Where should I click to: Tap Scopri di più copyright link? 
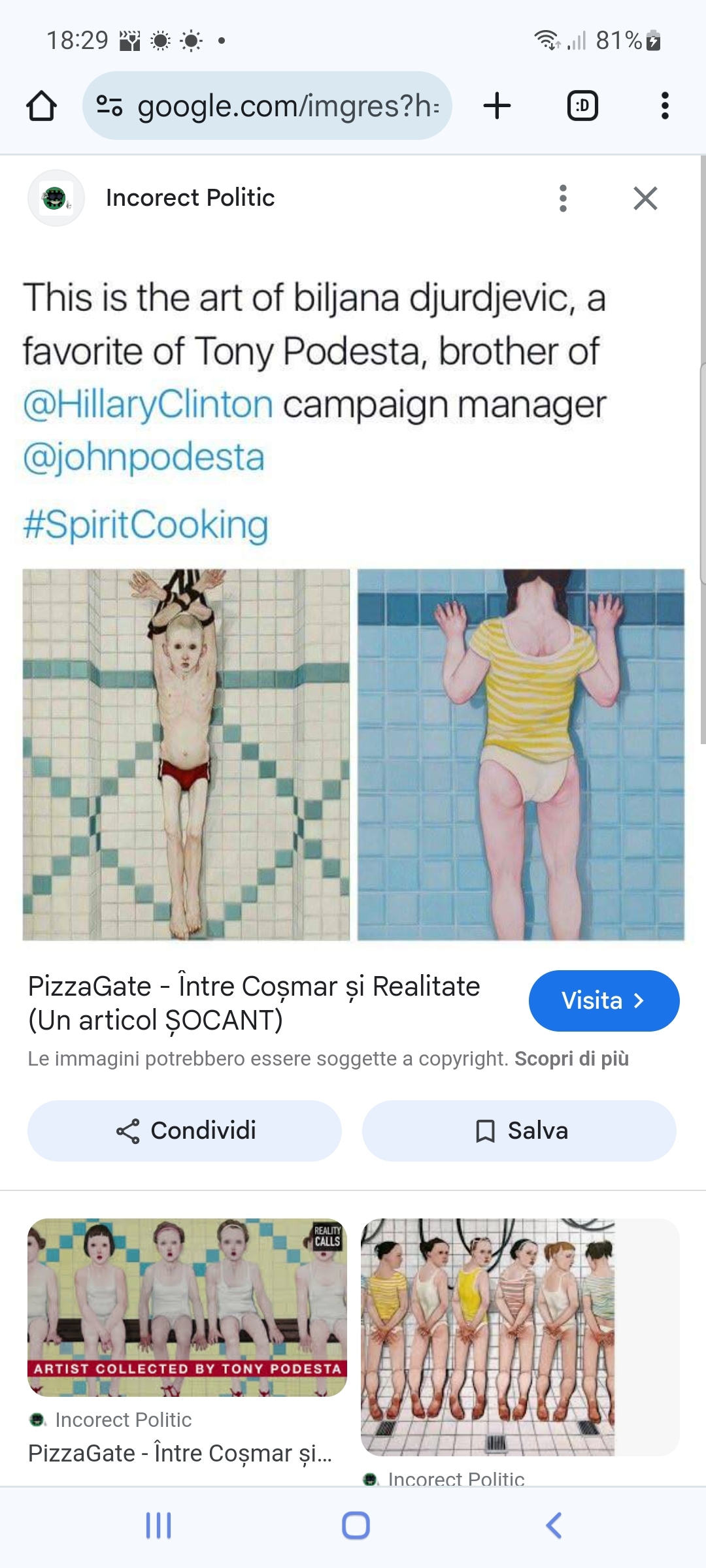571,1059
